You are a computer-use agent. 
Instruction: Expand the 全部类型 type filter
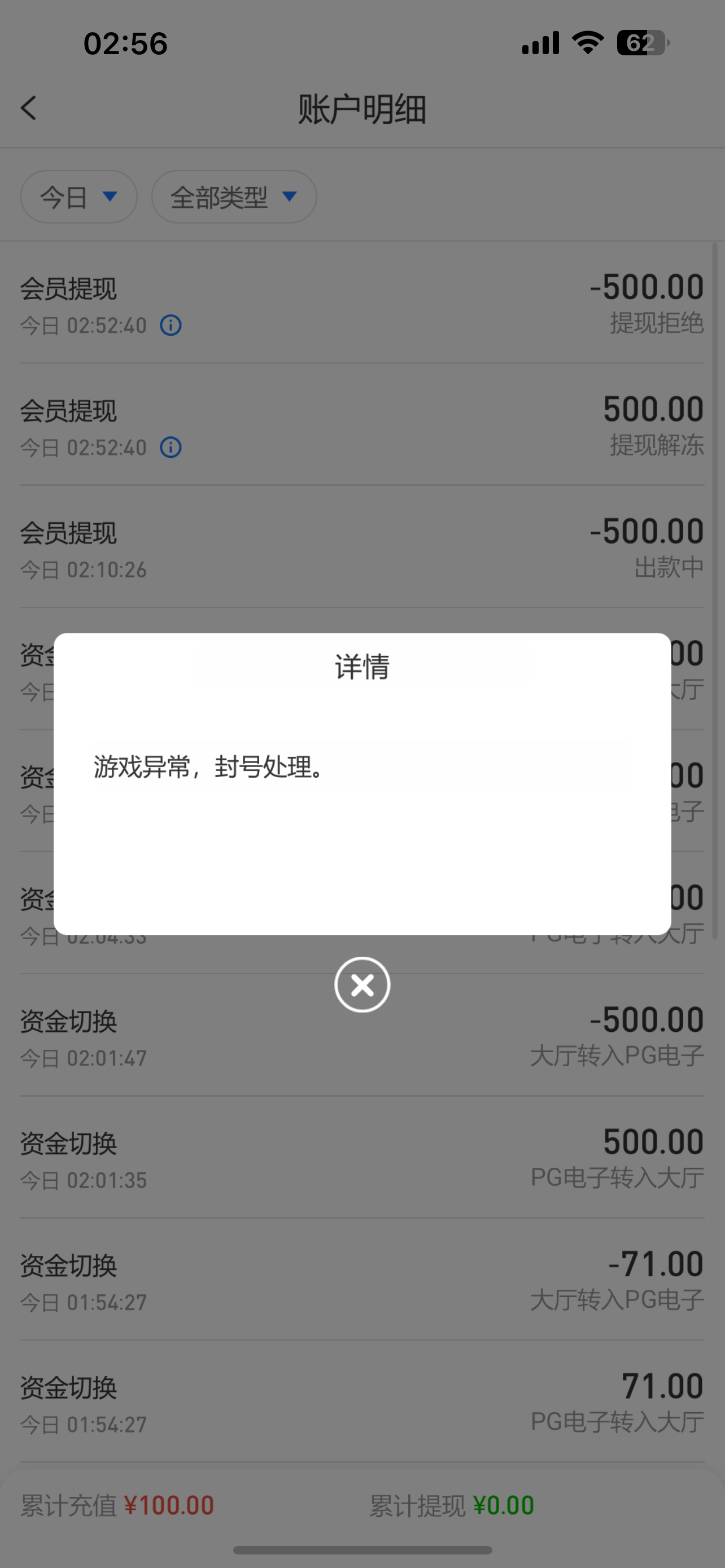pyautogui.click(x=234, y=196)
